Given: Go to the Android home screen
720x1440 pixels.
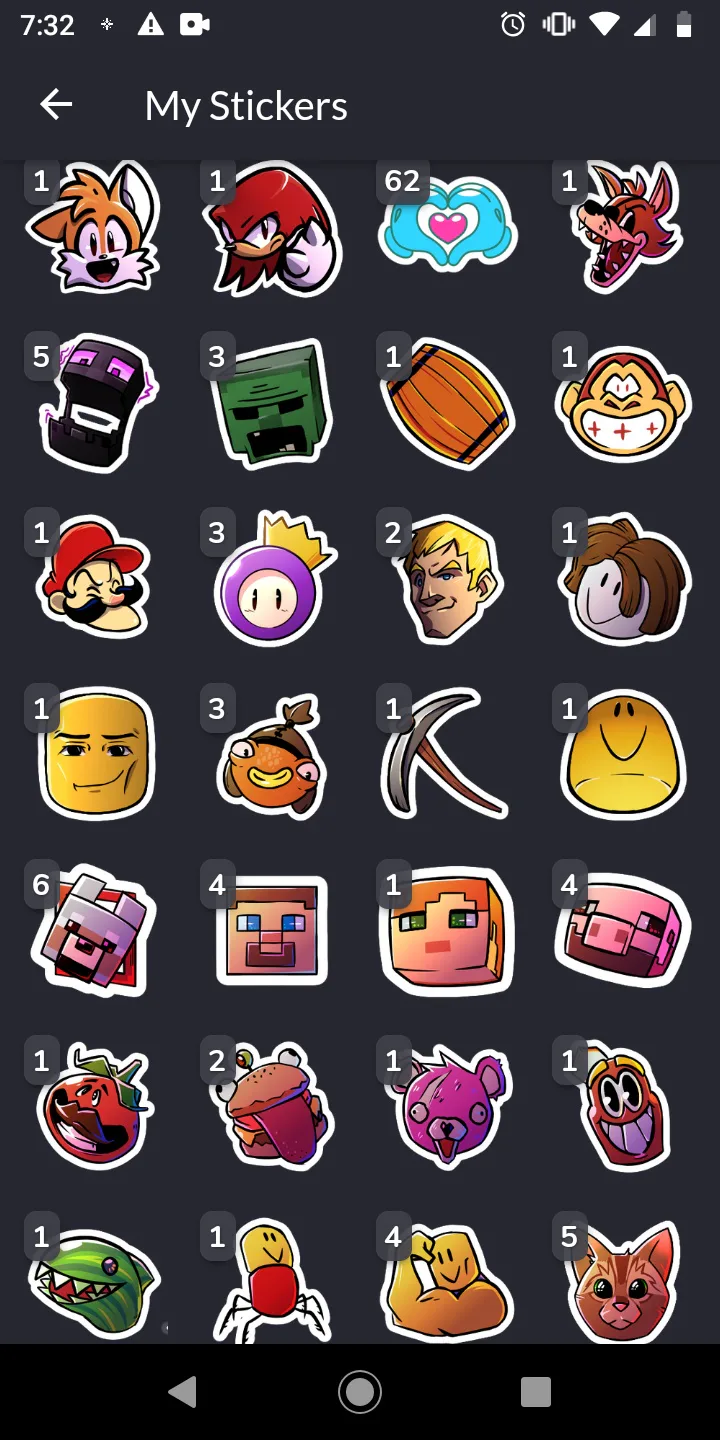Looking at the screenshot, I should (360, 1391).
